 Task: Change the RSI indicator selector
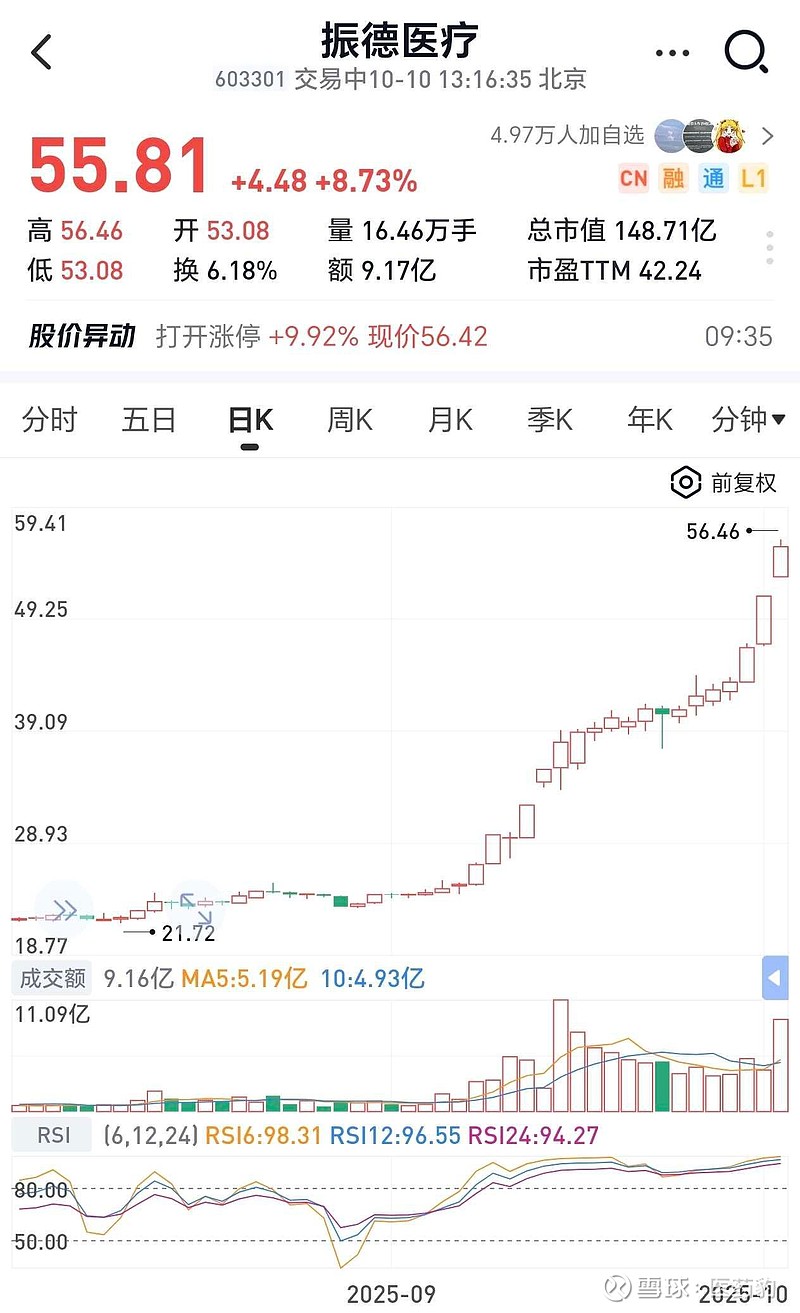pyautogui.click(x=54, y=1136)
